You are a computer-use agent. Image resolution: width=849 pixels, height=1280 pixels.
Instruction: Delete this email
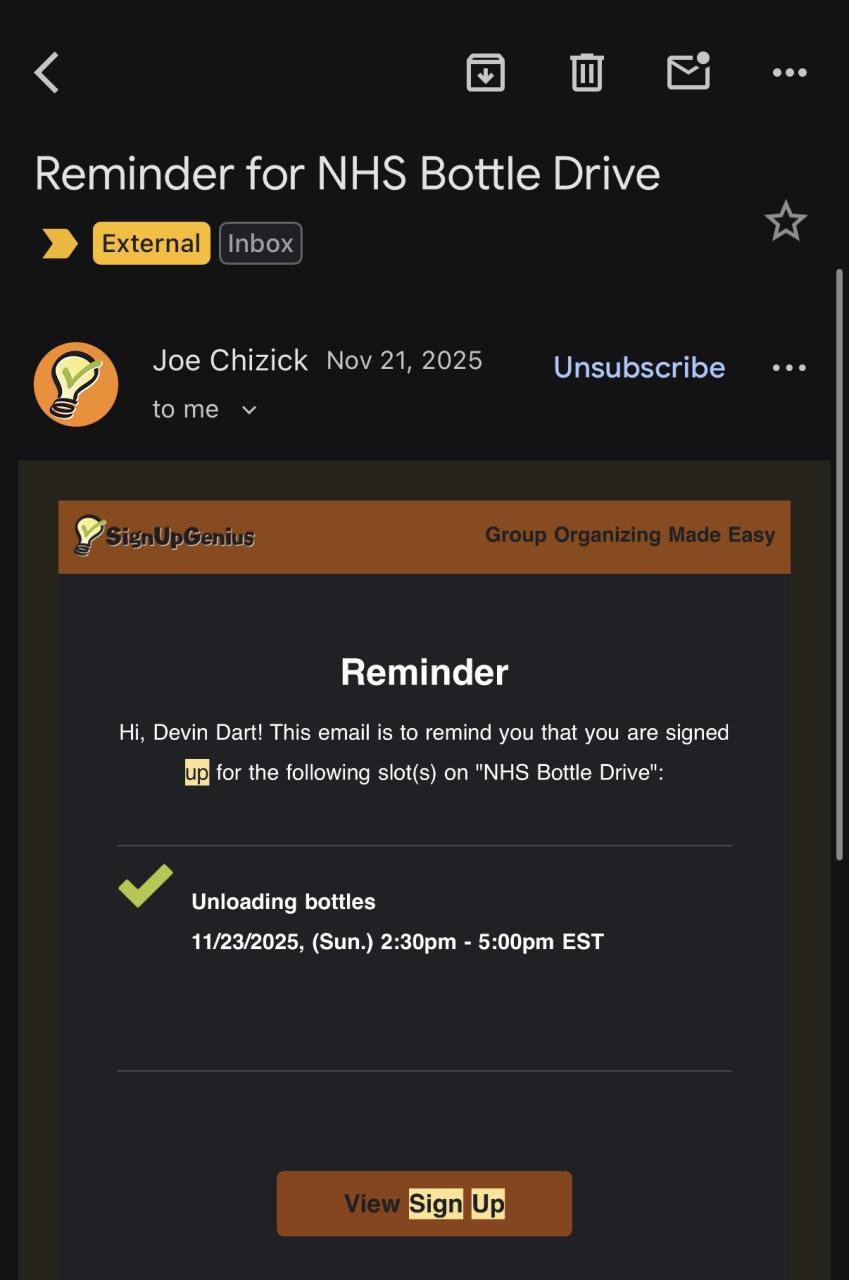(x=587, y=73)
